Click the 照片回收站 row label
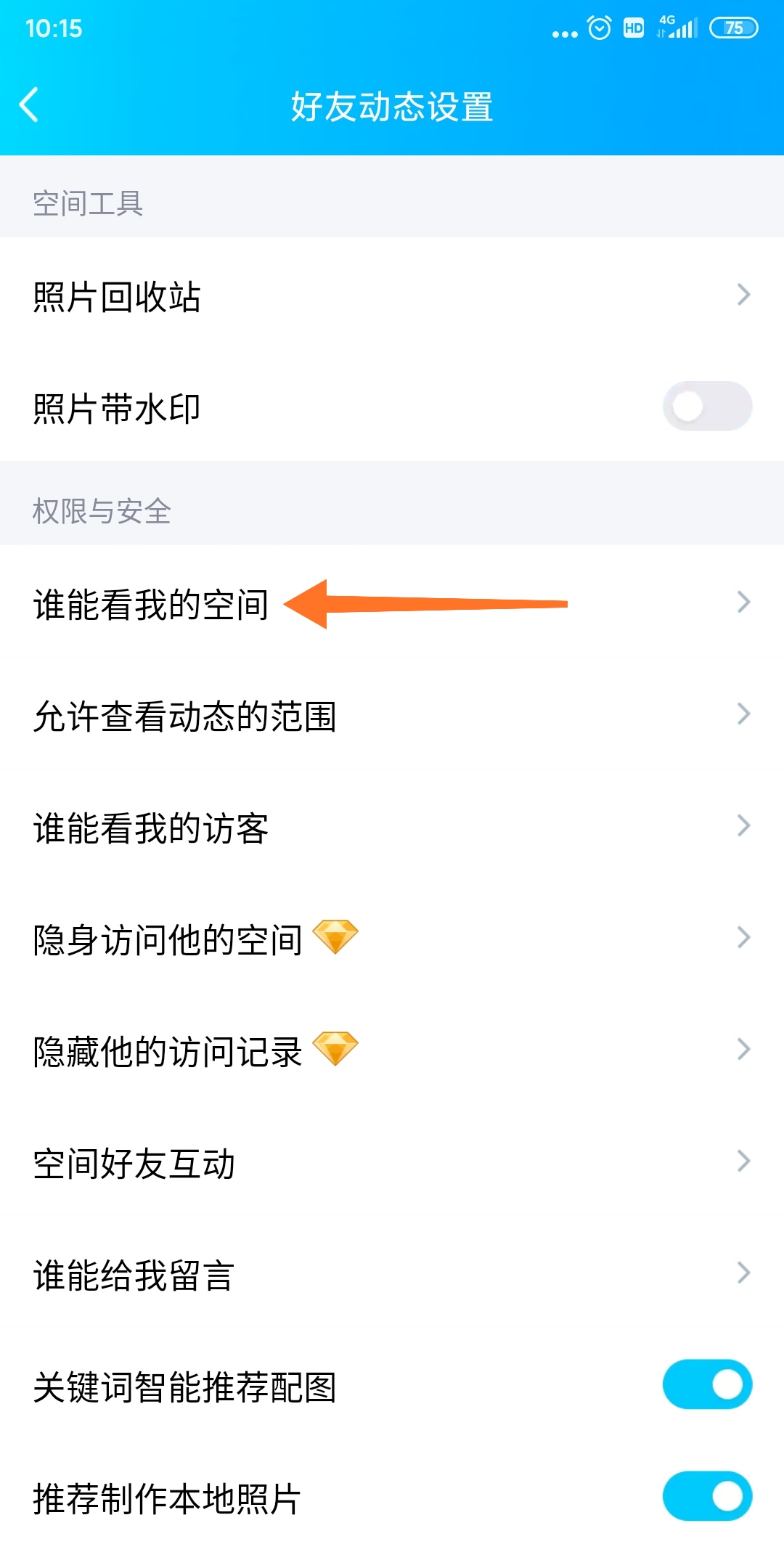Screen dimensions: 784x1568 pyautogui.click(x=116, y=296)
